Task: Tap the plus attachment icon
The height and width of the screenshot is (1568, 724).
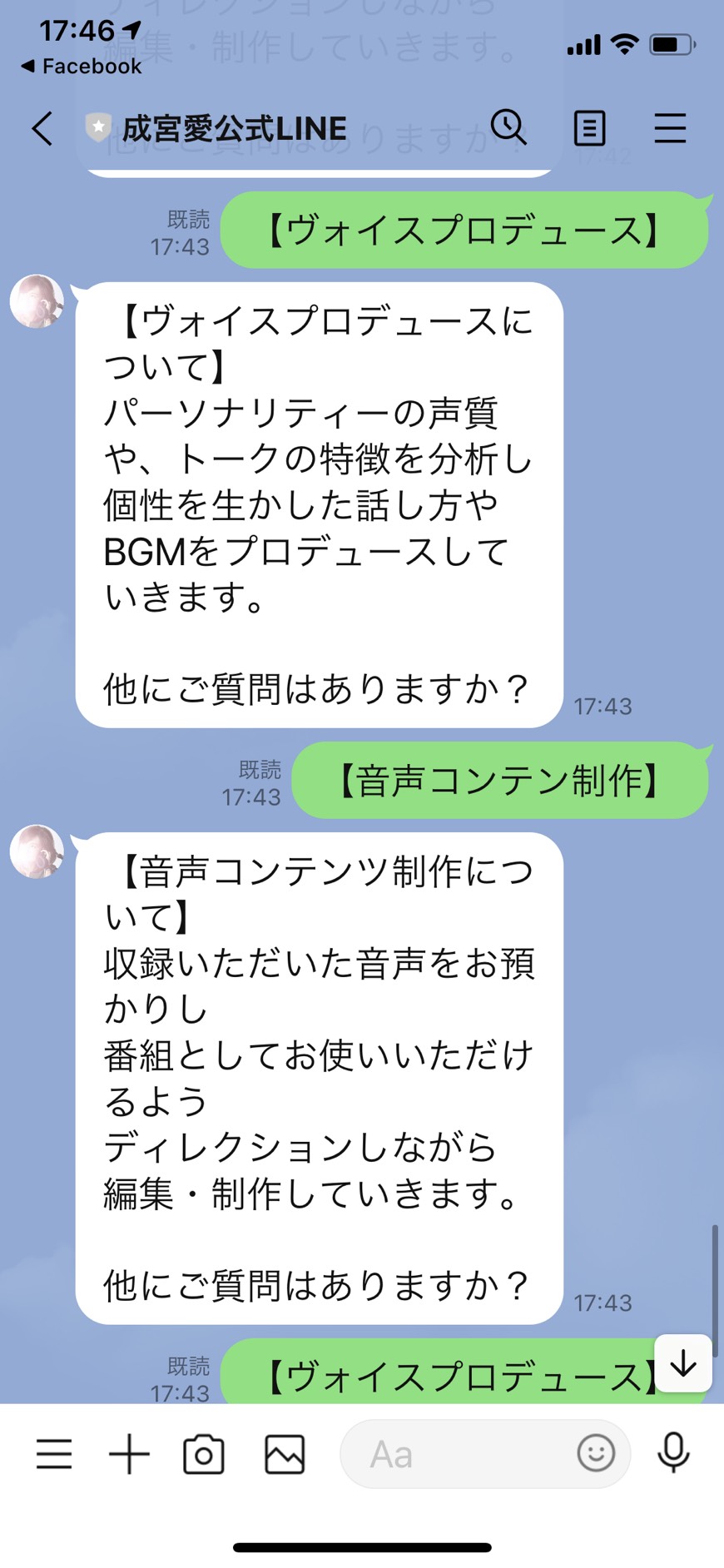Action: (x=129, y=1454)
